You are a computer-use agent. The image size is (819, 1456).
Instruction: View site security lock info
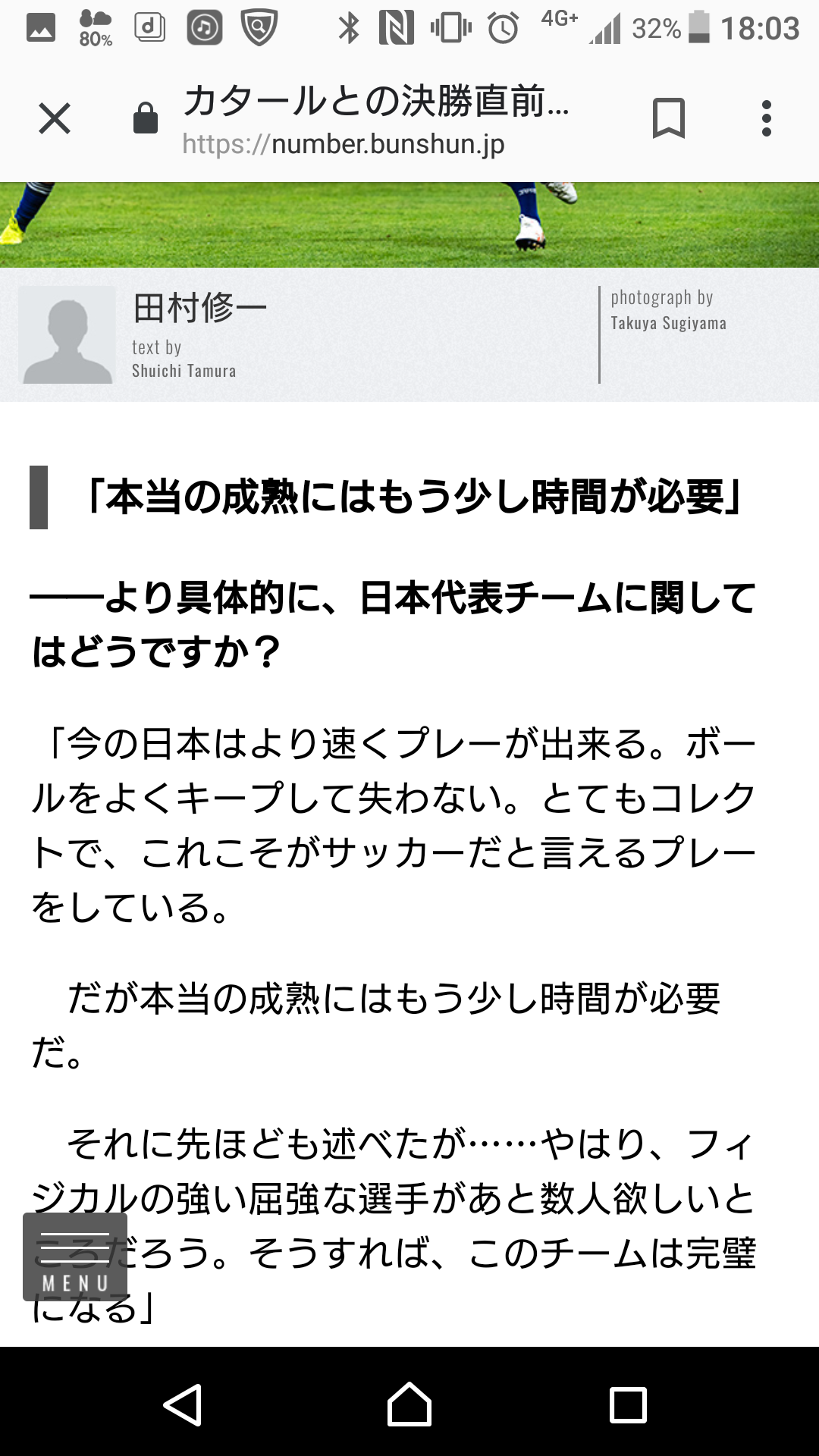pos(146,119)
